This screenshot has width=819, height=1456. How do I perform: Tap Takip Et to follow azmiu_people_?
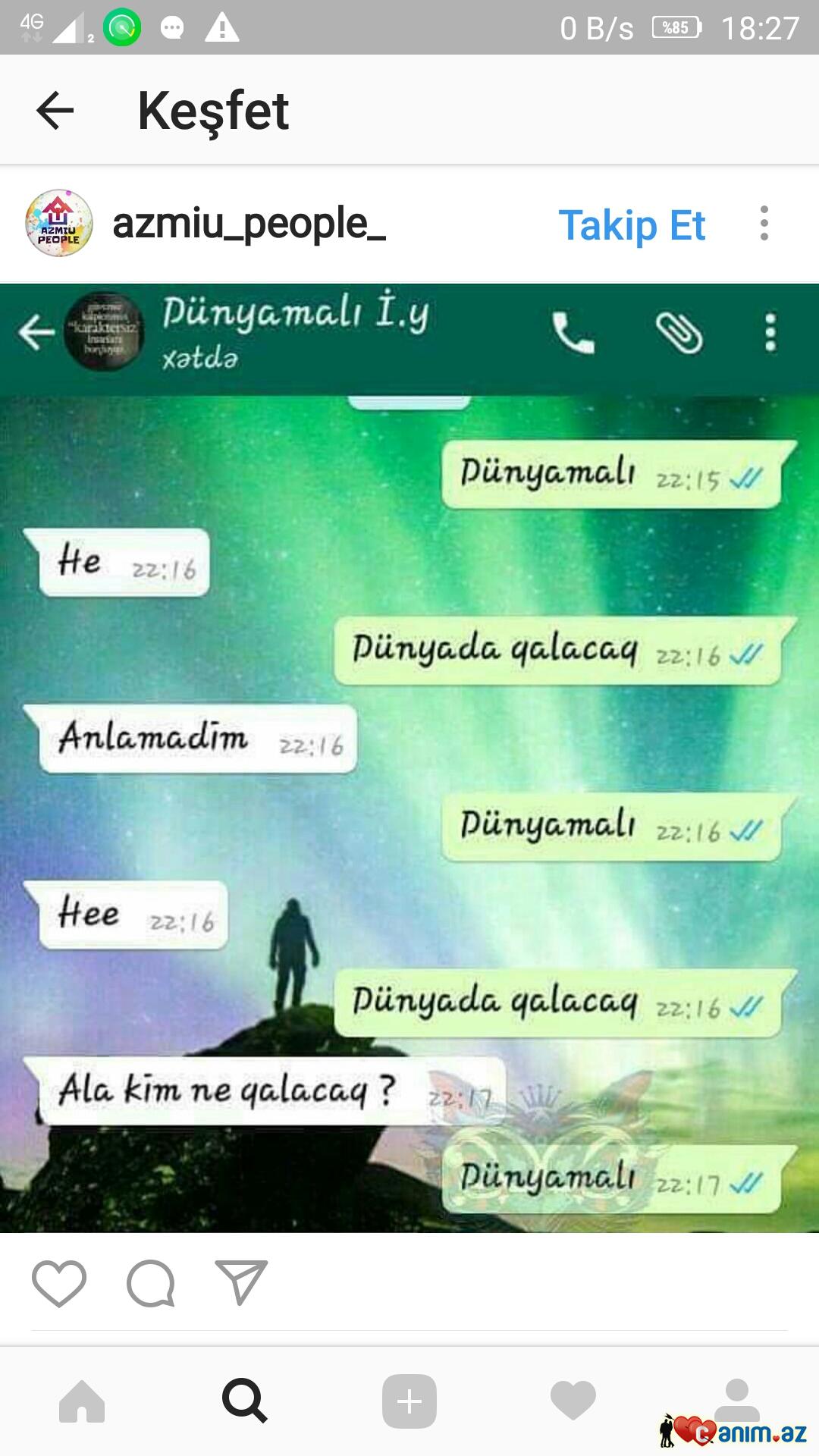[632, 225]
